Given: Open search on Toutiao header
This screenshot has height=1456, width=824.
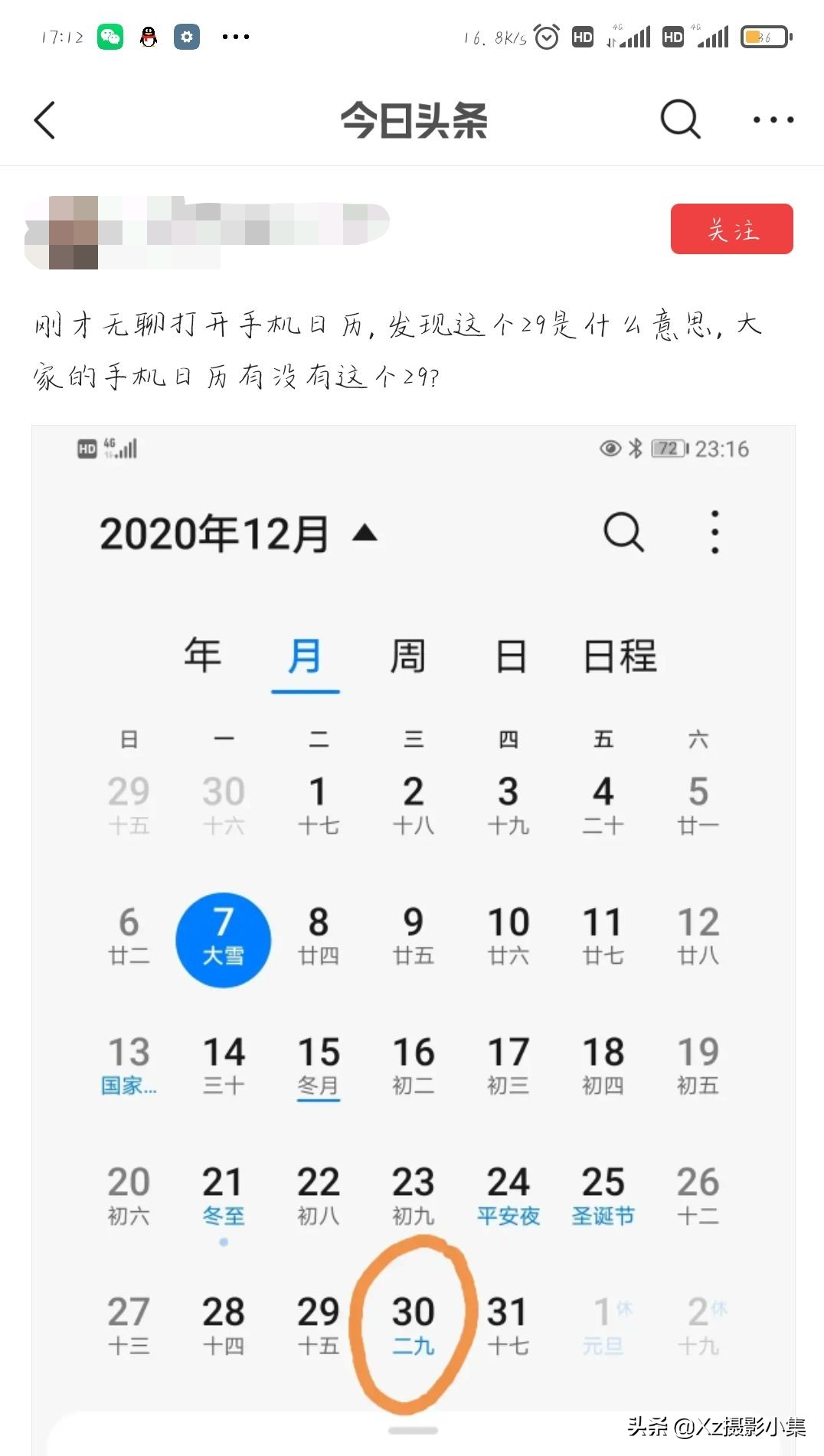Looking at the screenshot, I should point(678,119).
